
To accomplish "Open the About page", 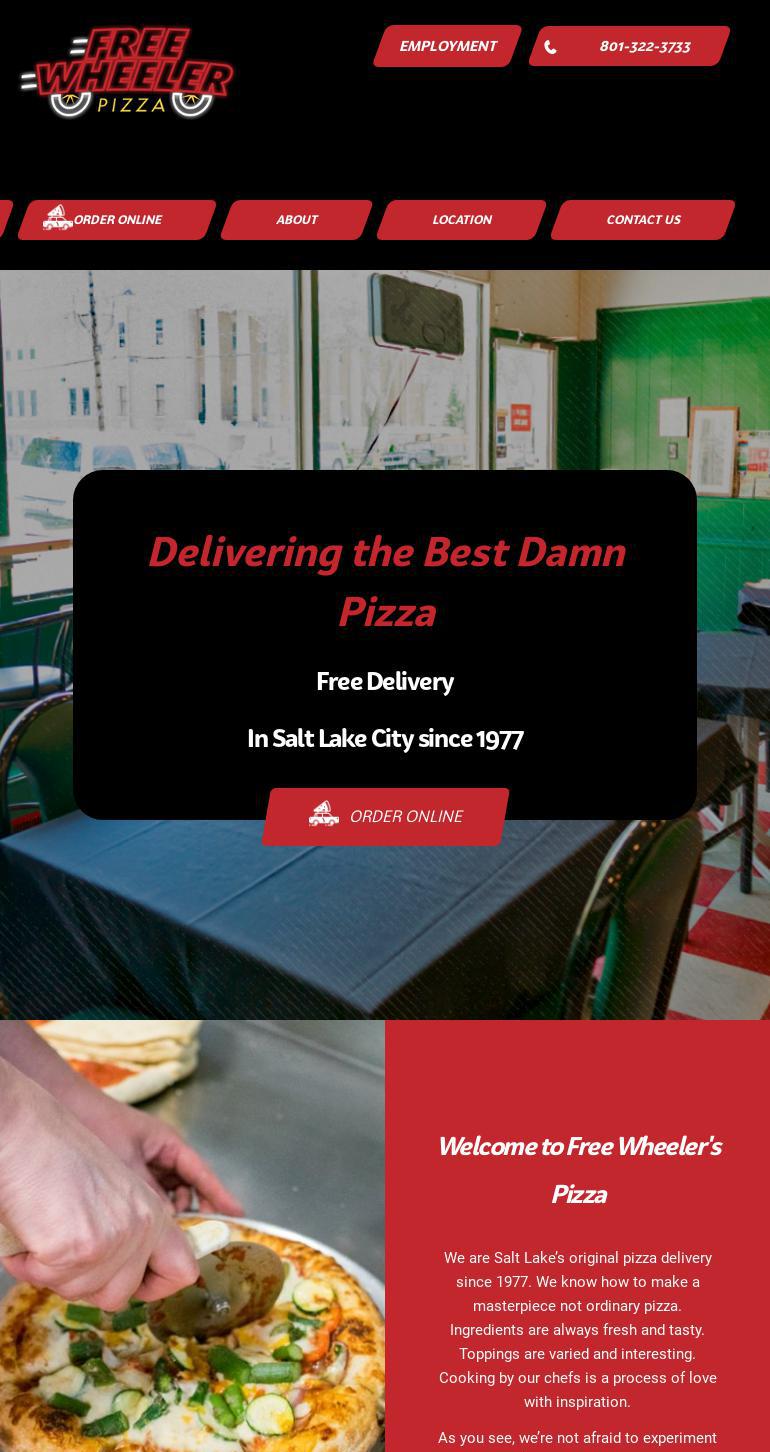I will 296,220.
